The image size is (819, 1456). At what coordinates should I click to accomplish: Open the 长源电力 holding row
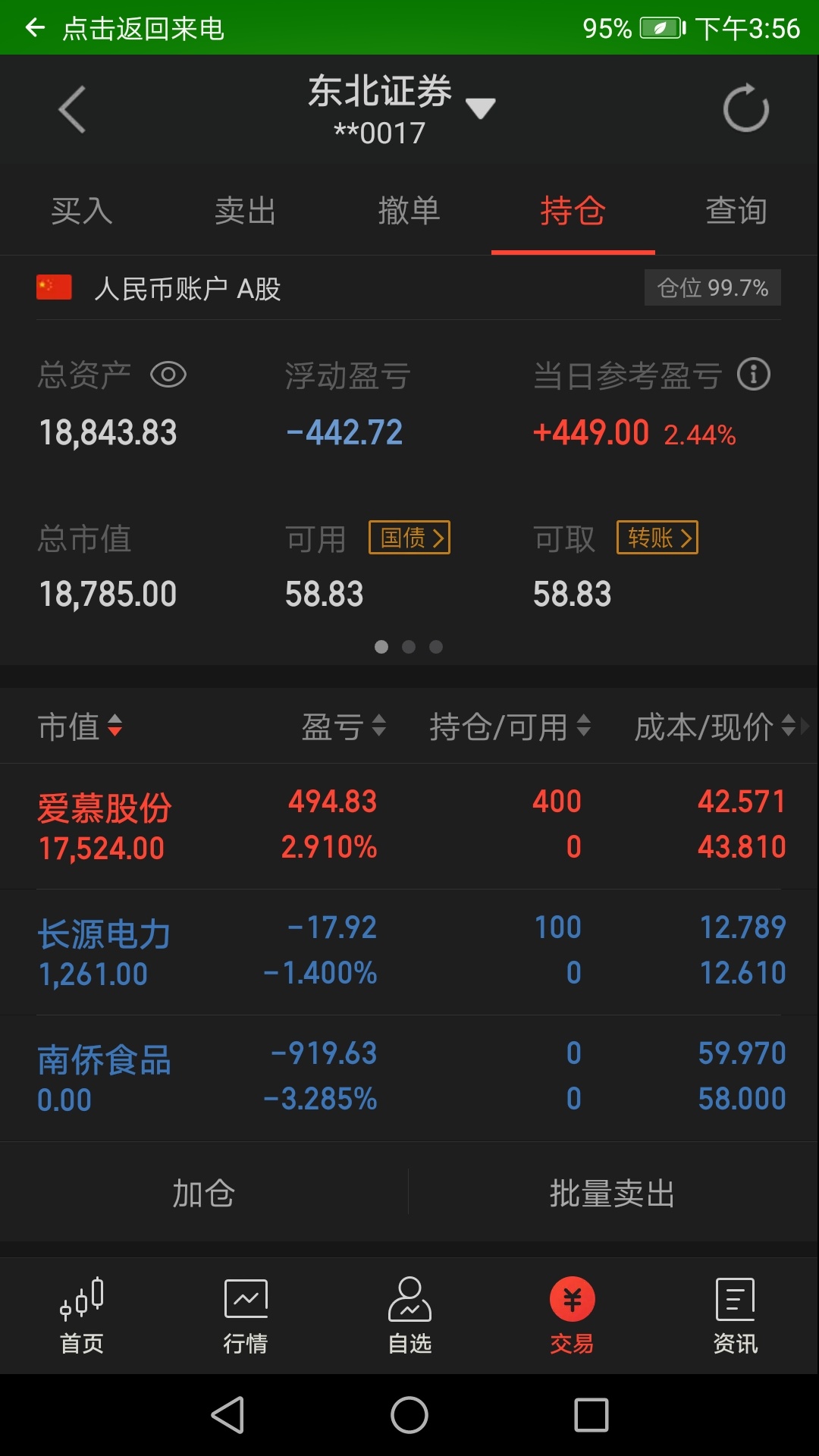(409, 952)
